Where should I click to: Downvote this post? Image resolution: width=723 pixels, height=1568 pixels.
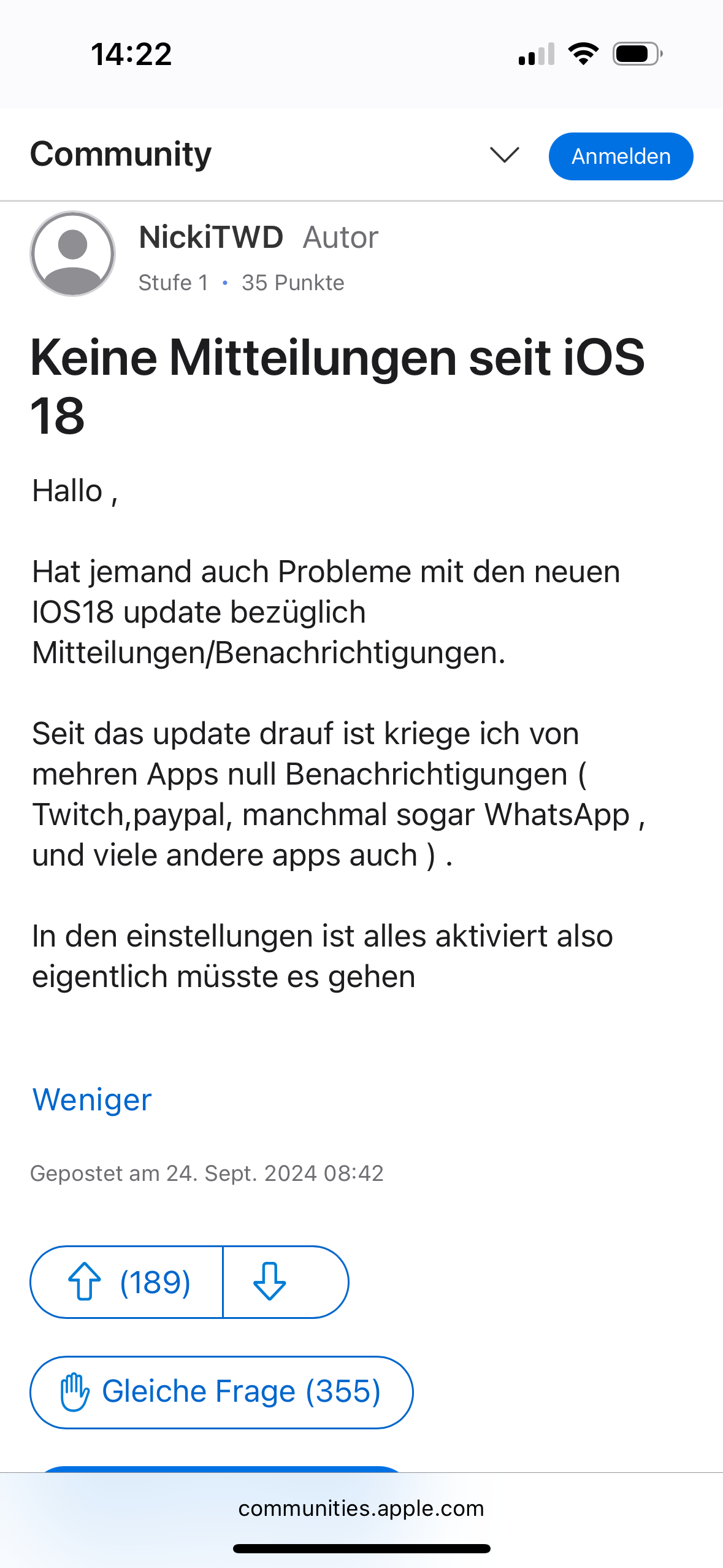[x=286, y=1282]
